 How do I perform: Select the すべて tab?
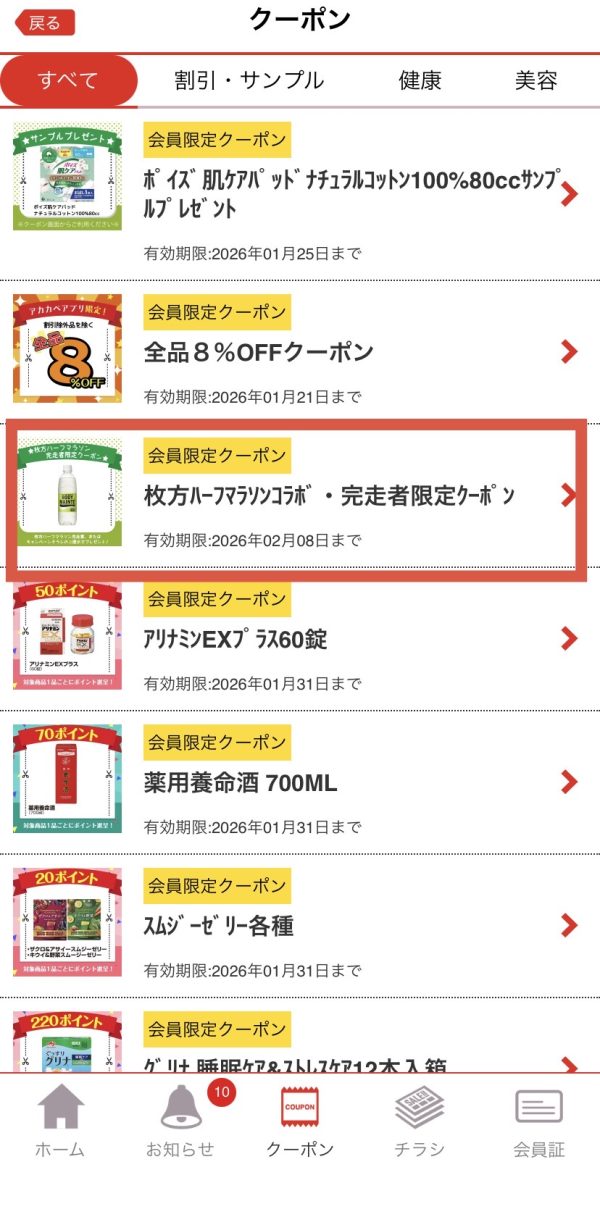[x=68, y=81]
